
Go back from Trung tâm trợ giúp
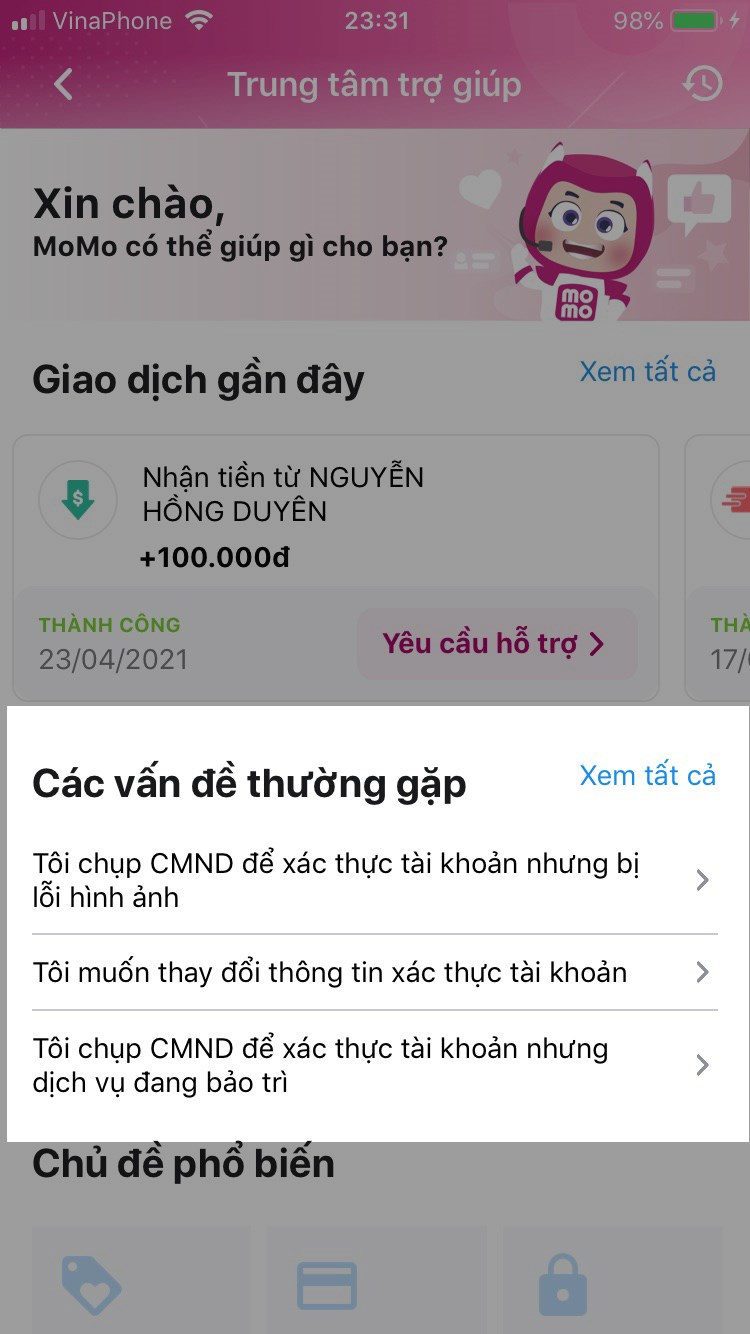64,84
